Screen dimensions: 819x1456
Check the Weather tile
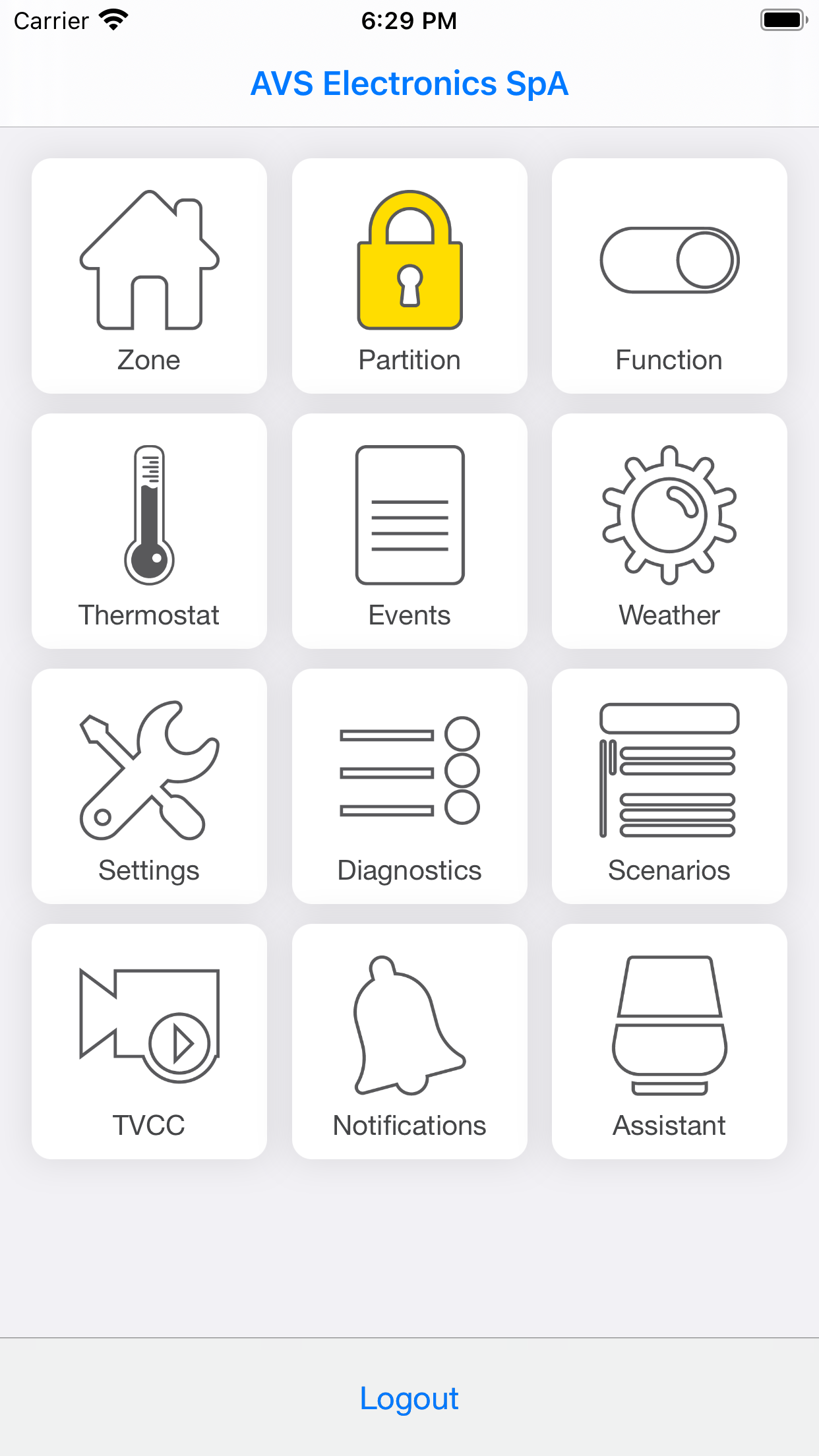coord(669,531)
